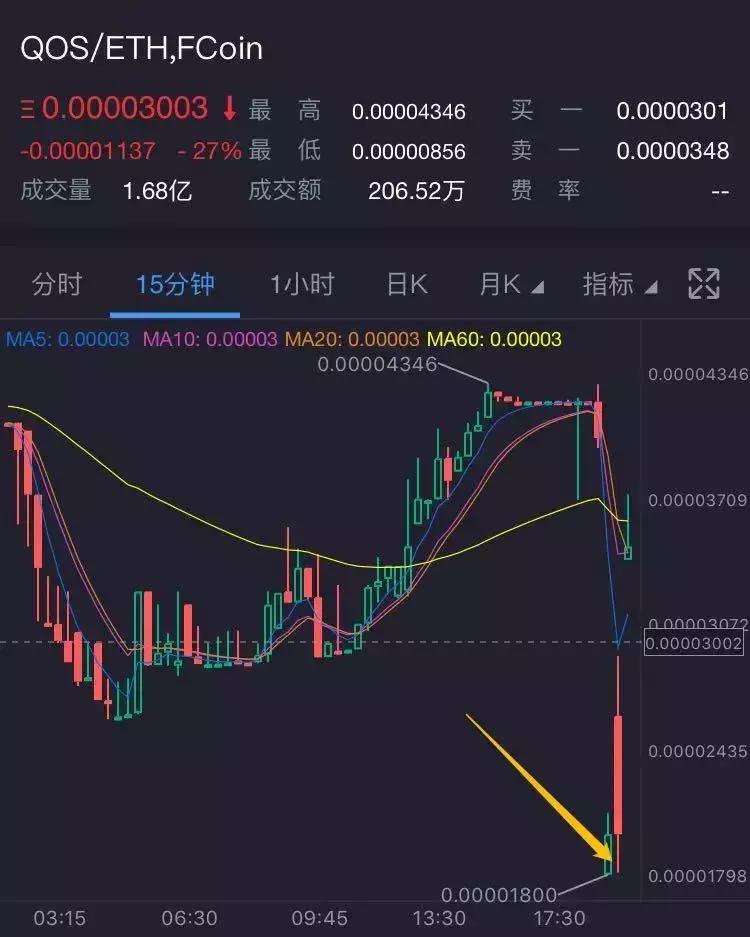Switch to the 1小时 chart tab
The height and width of the screenshot is (937, 750).
[305, 284]
